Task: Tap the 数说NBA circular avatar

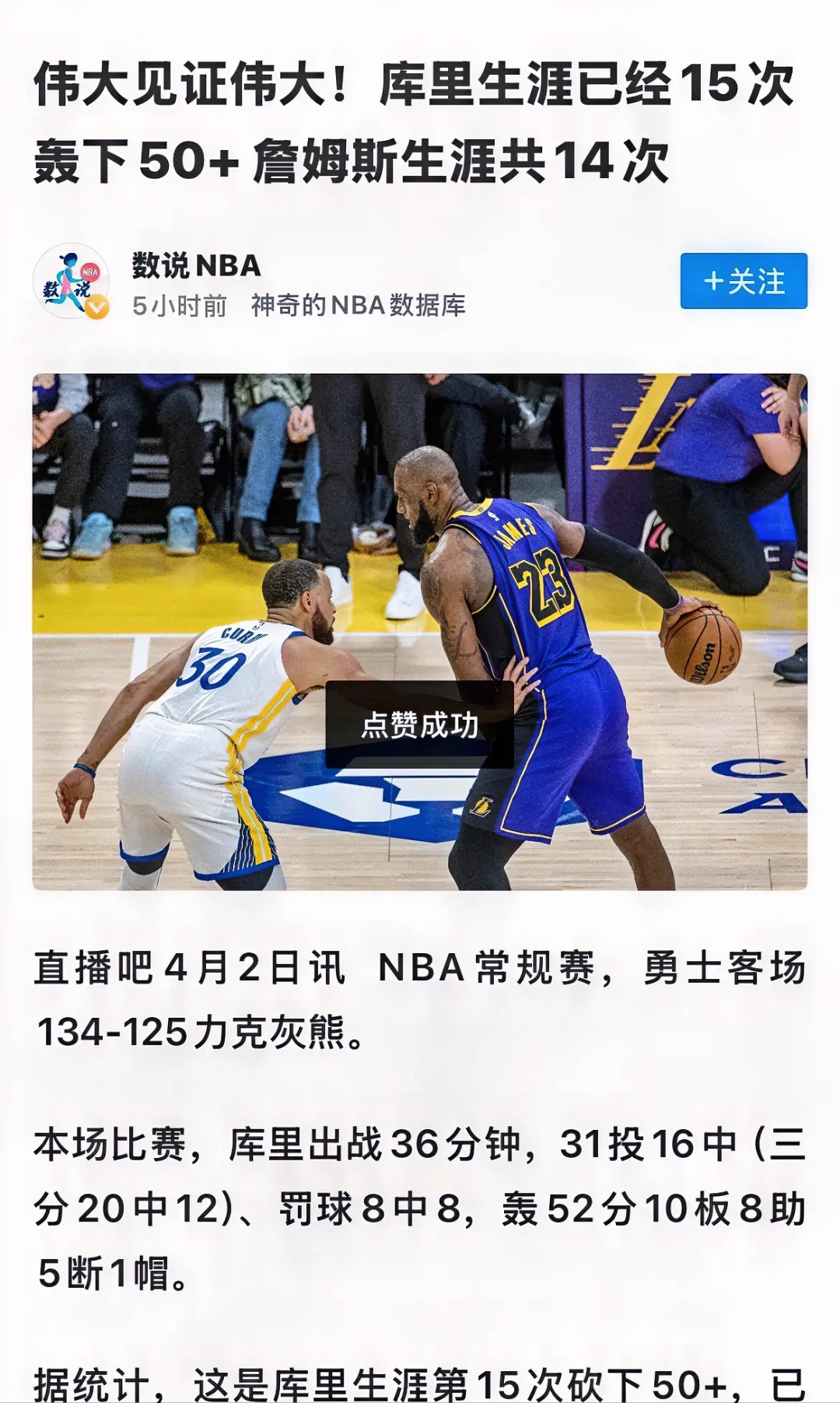Action: click(74, 282)
